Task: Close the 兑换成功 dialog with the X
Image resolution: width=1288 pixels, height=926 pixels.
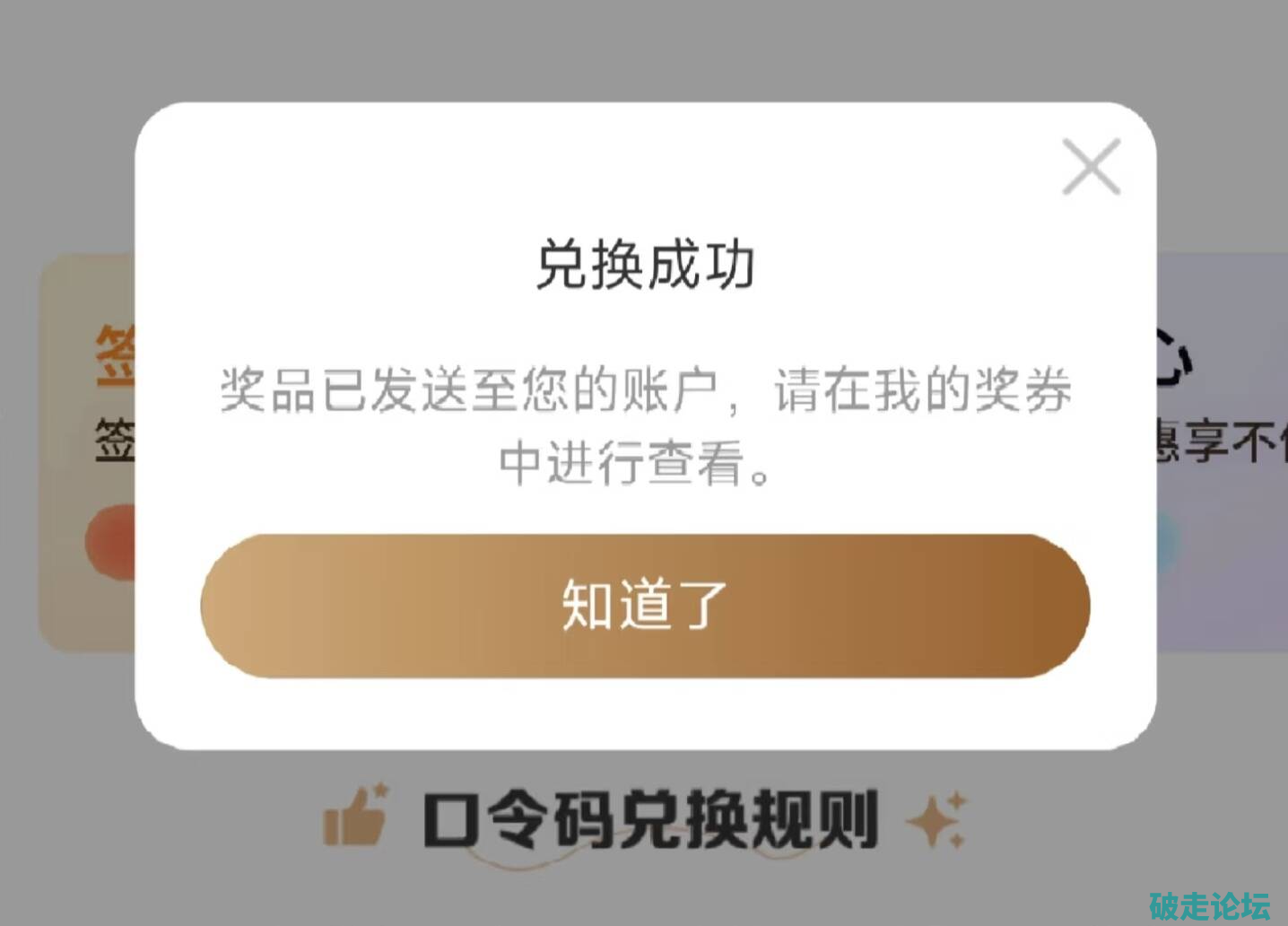Action: [1091, 167]
